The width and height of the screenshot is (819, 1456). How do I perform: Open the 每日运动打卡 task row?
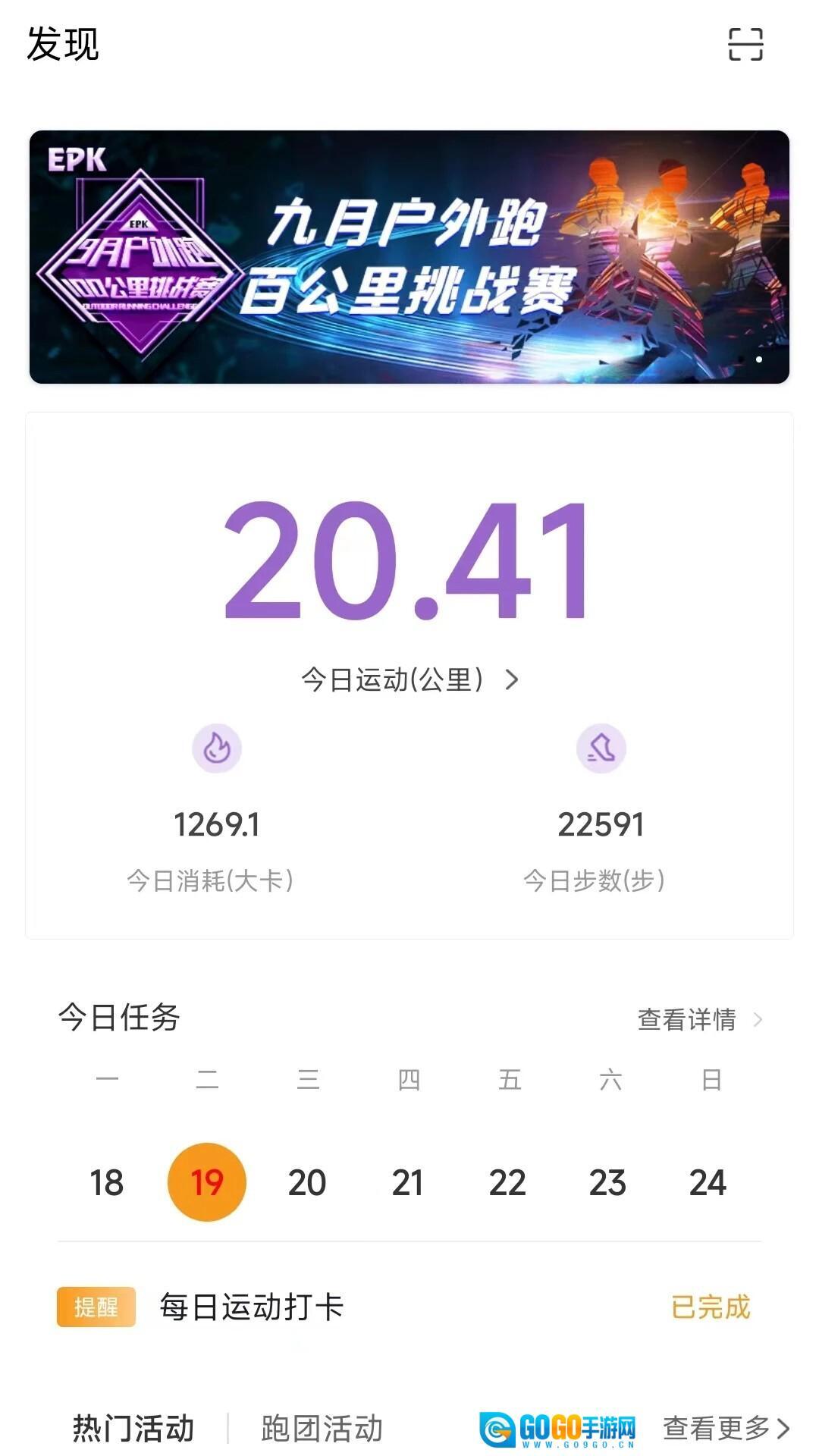click(409, 1307)
